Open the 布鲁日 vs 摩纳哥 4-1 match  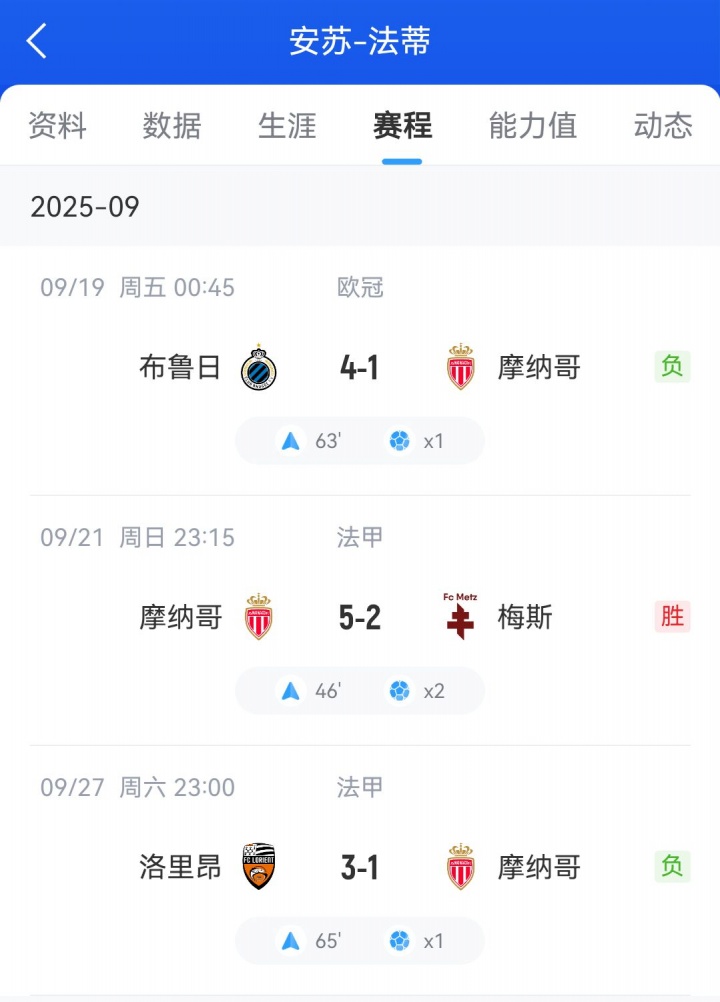pos(360,368)
